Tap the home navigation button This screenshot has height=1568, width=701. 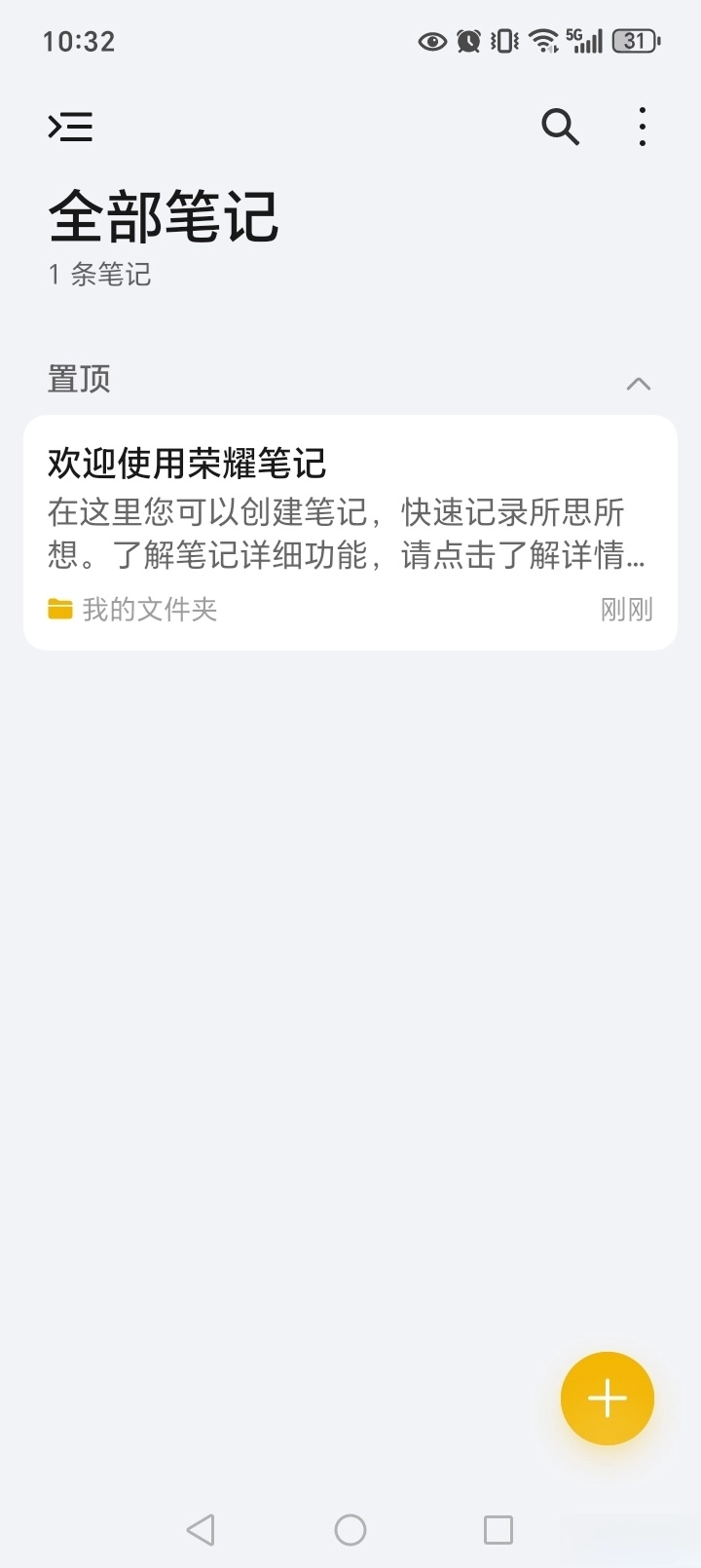point(350,1529)
